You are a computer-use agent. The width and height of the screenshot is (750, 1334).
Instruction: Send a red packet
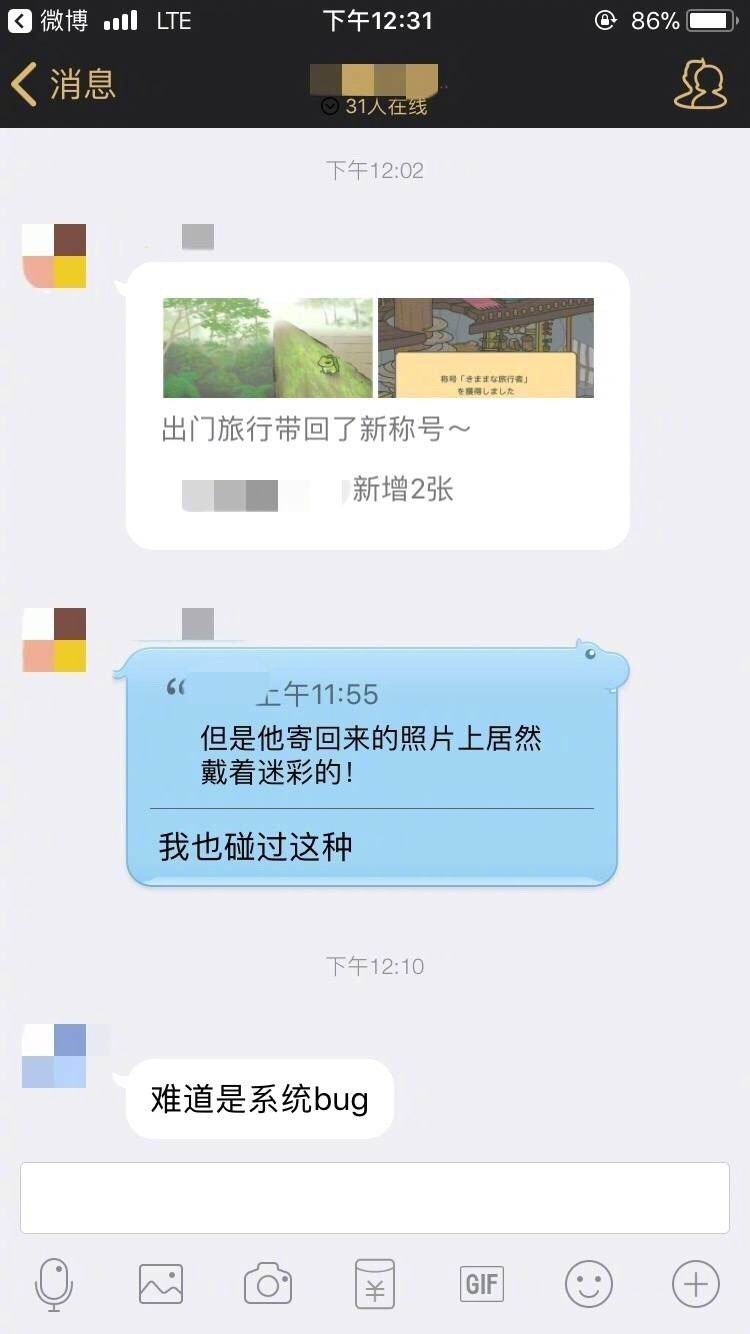[x=375, y=1283]
